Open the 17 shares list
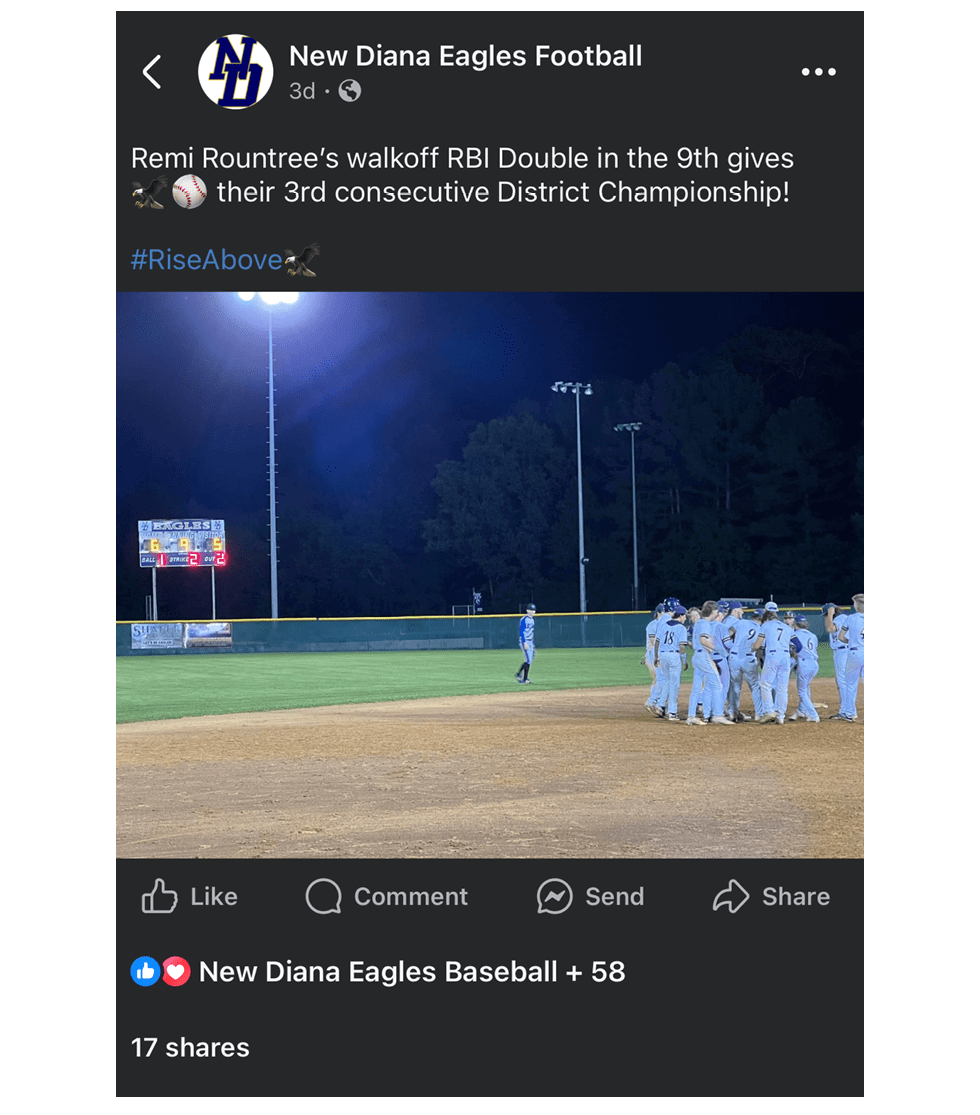Screen dimensions: 980x1115 click(x=190, y=1047)
